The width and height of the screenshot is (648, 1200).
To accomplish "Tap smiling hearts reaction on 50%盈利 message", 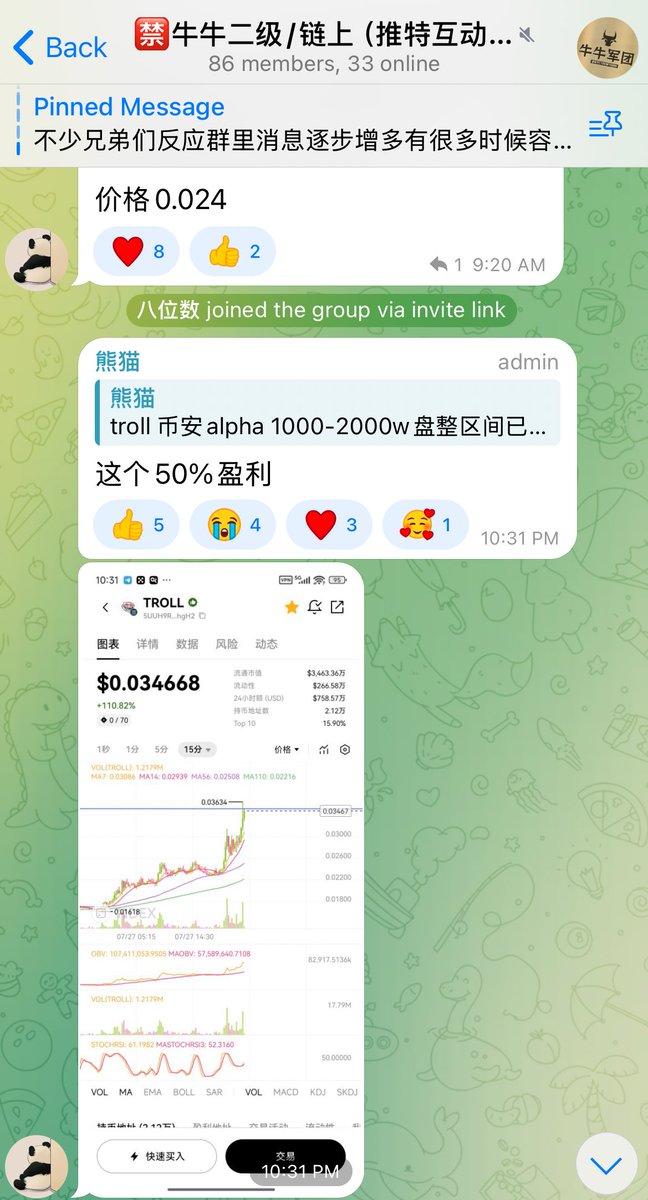I will (x=424, y=524).
